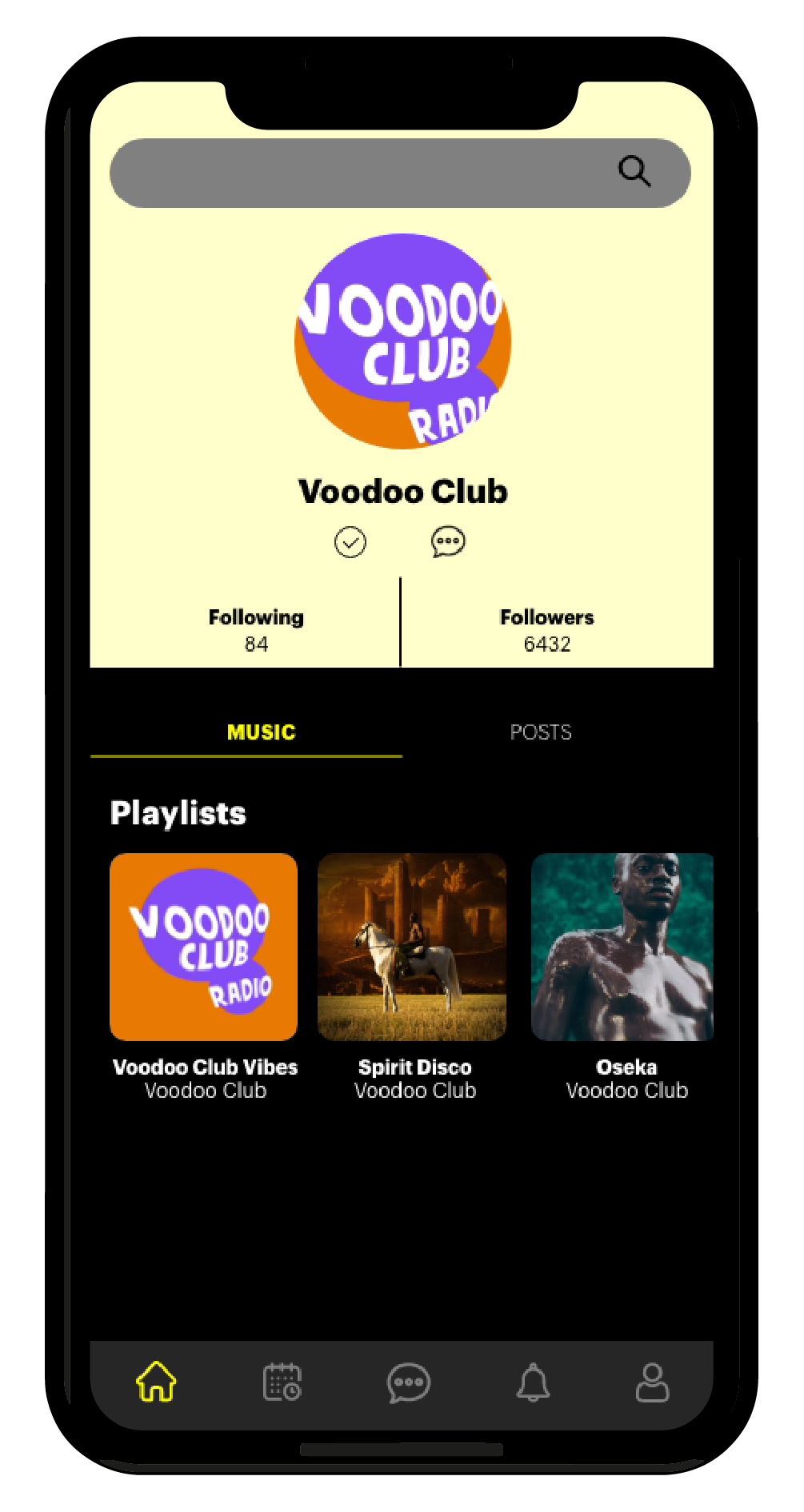
Task: Open messages from the bottom bar
Action: [x=409, y=1383]
